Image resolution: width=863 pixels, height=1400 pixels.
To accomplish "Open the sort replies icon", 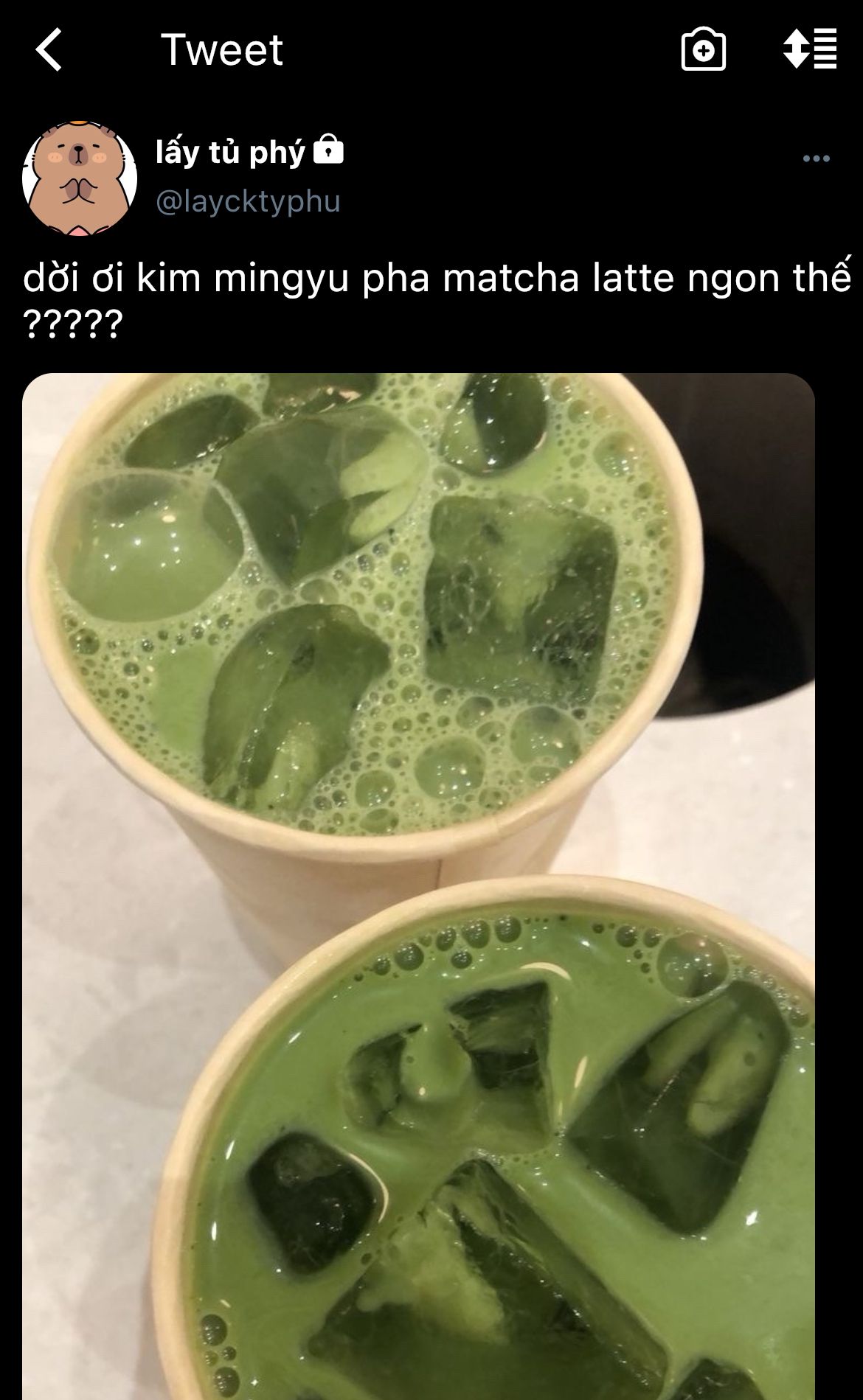I will [809, 49].
